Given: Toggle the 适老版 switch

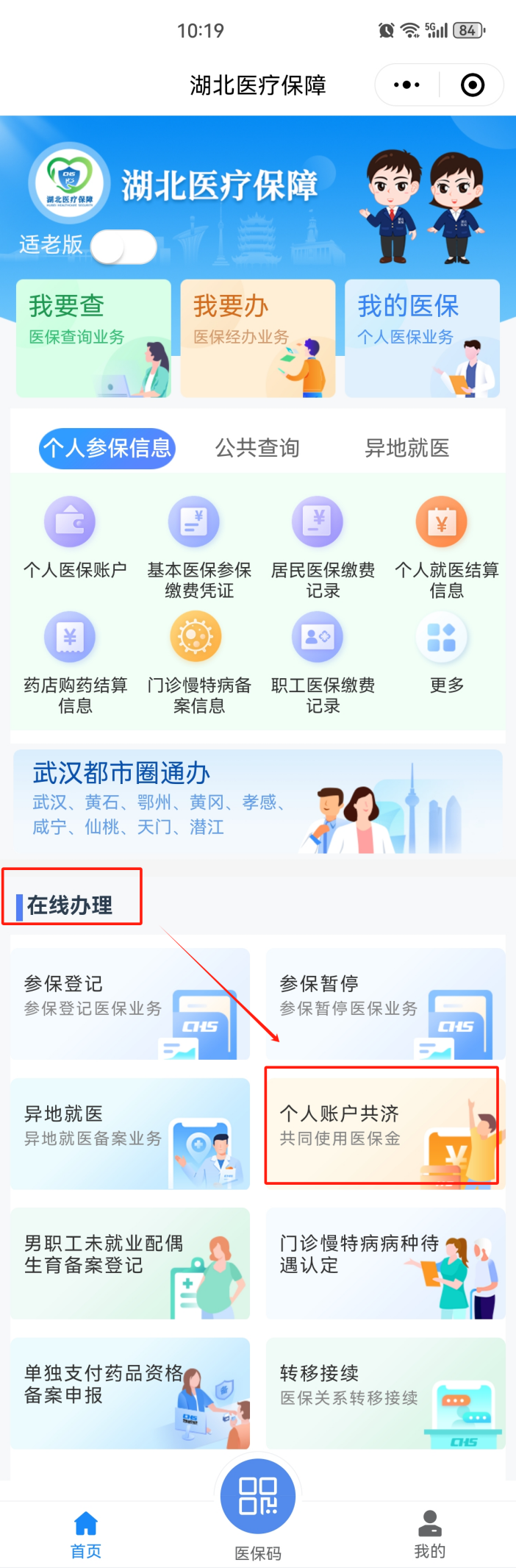Looking at the screenshot, I should (124, 246).
